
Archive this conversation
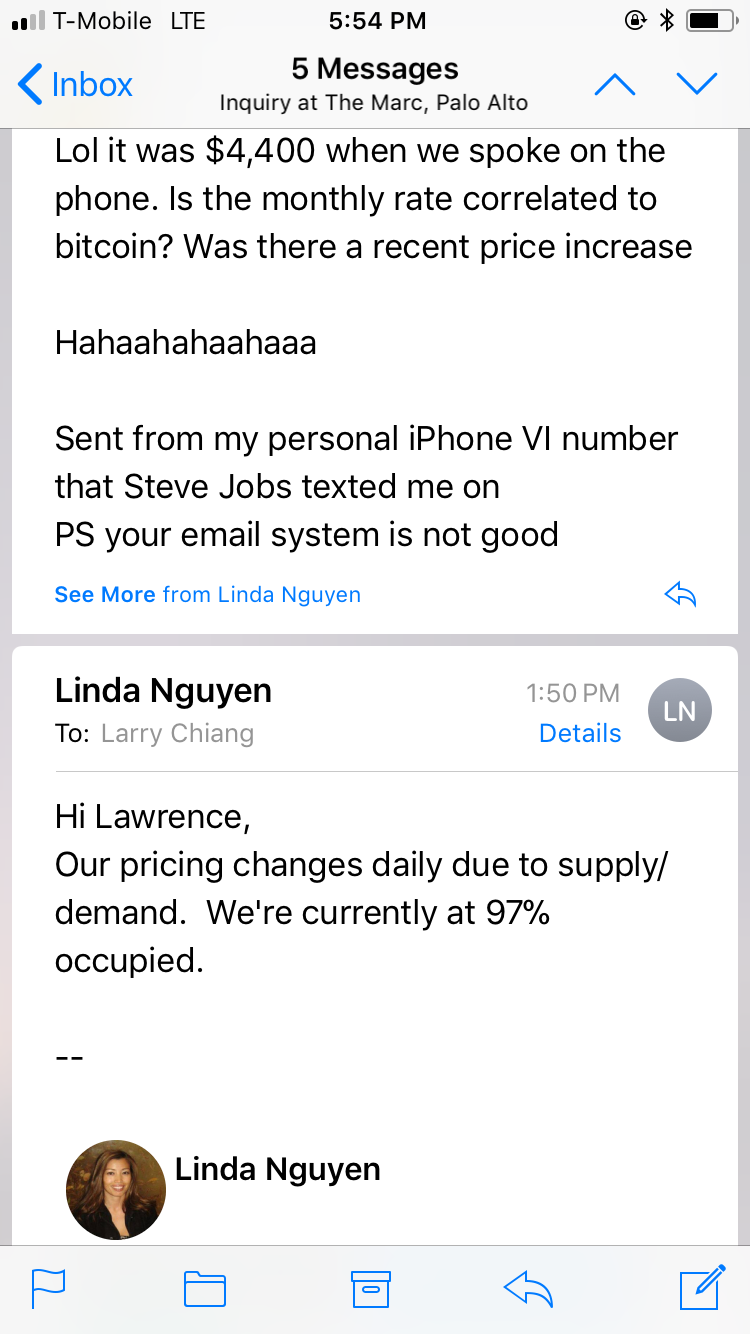coord(370,1289)
